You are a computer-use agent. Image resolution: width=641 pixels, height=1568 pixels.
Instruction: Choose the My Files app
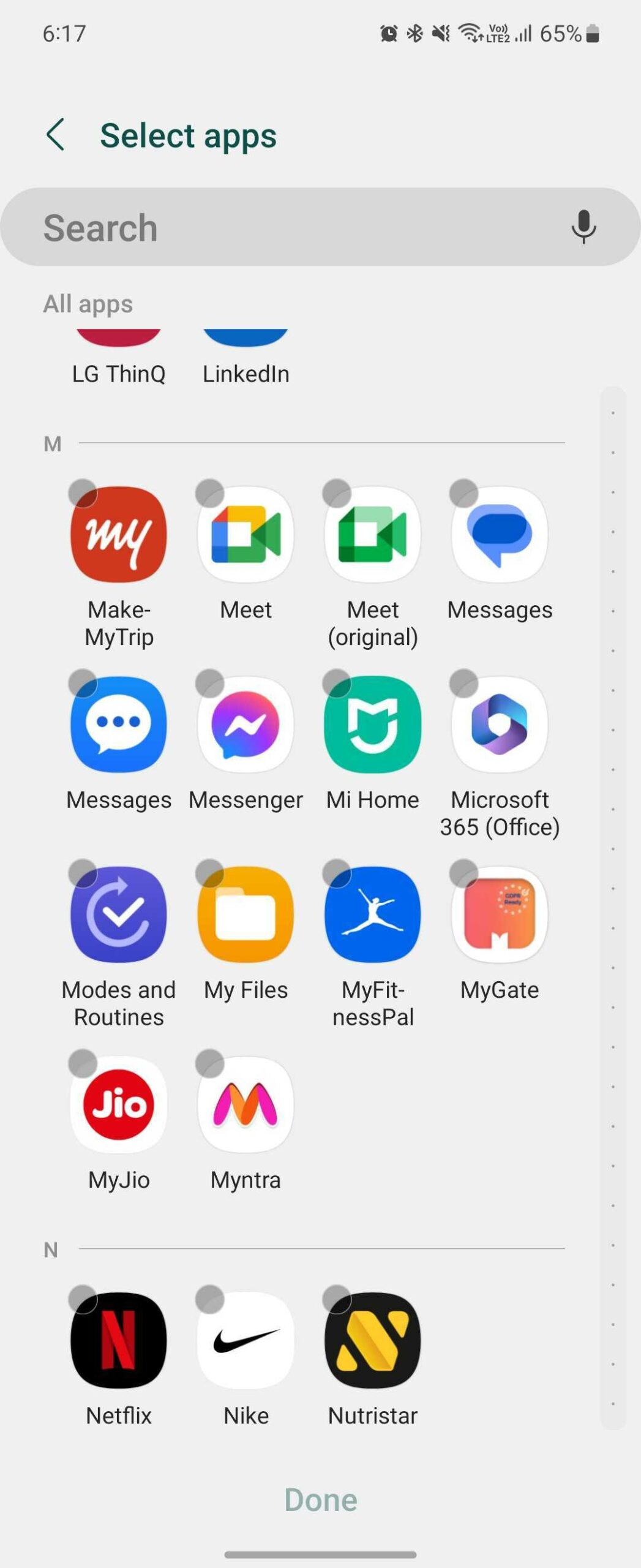[x=246, y=914]
